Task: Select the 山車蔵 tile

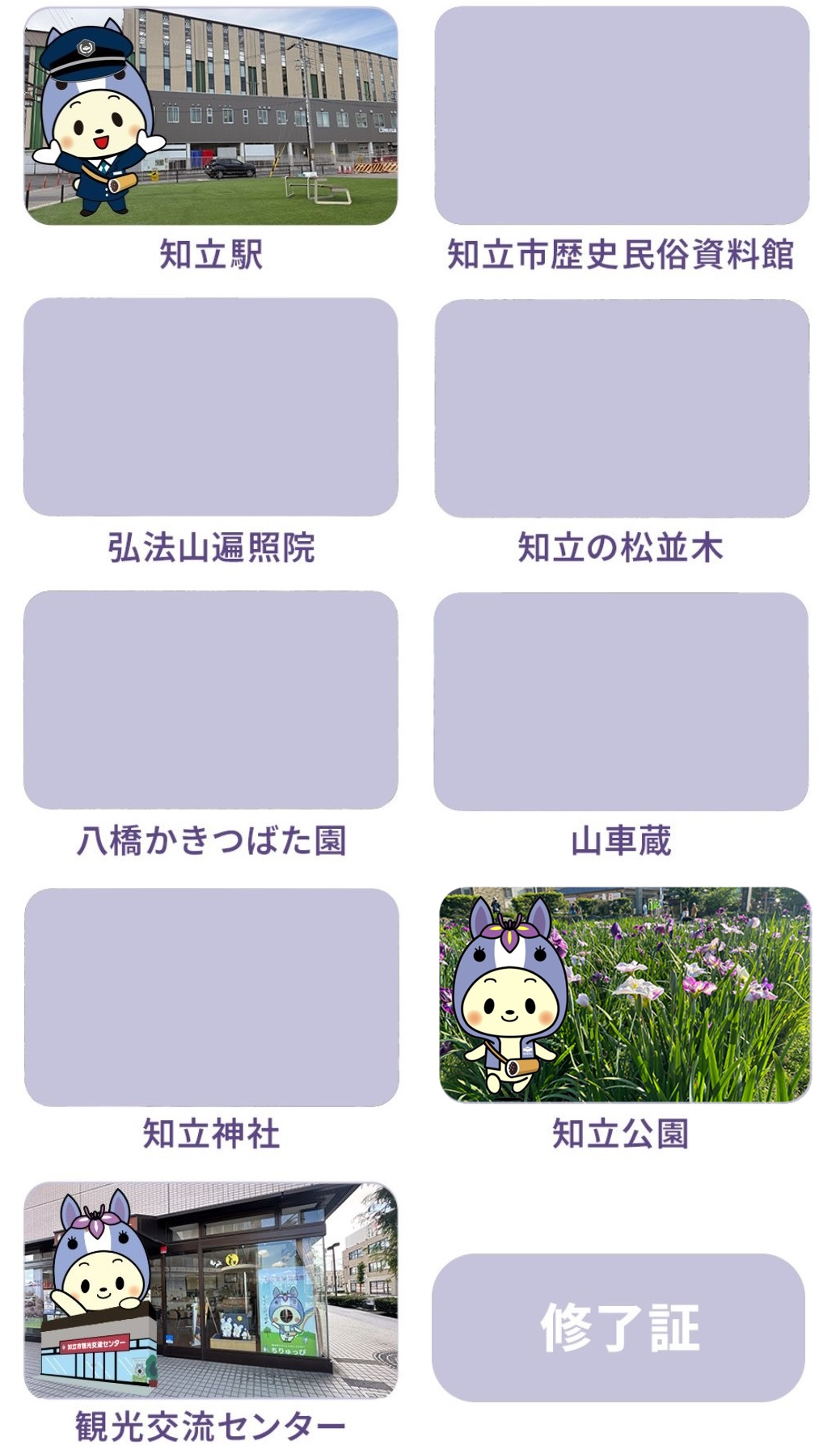Action: tap(621, 701)
